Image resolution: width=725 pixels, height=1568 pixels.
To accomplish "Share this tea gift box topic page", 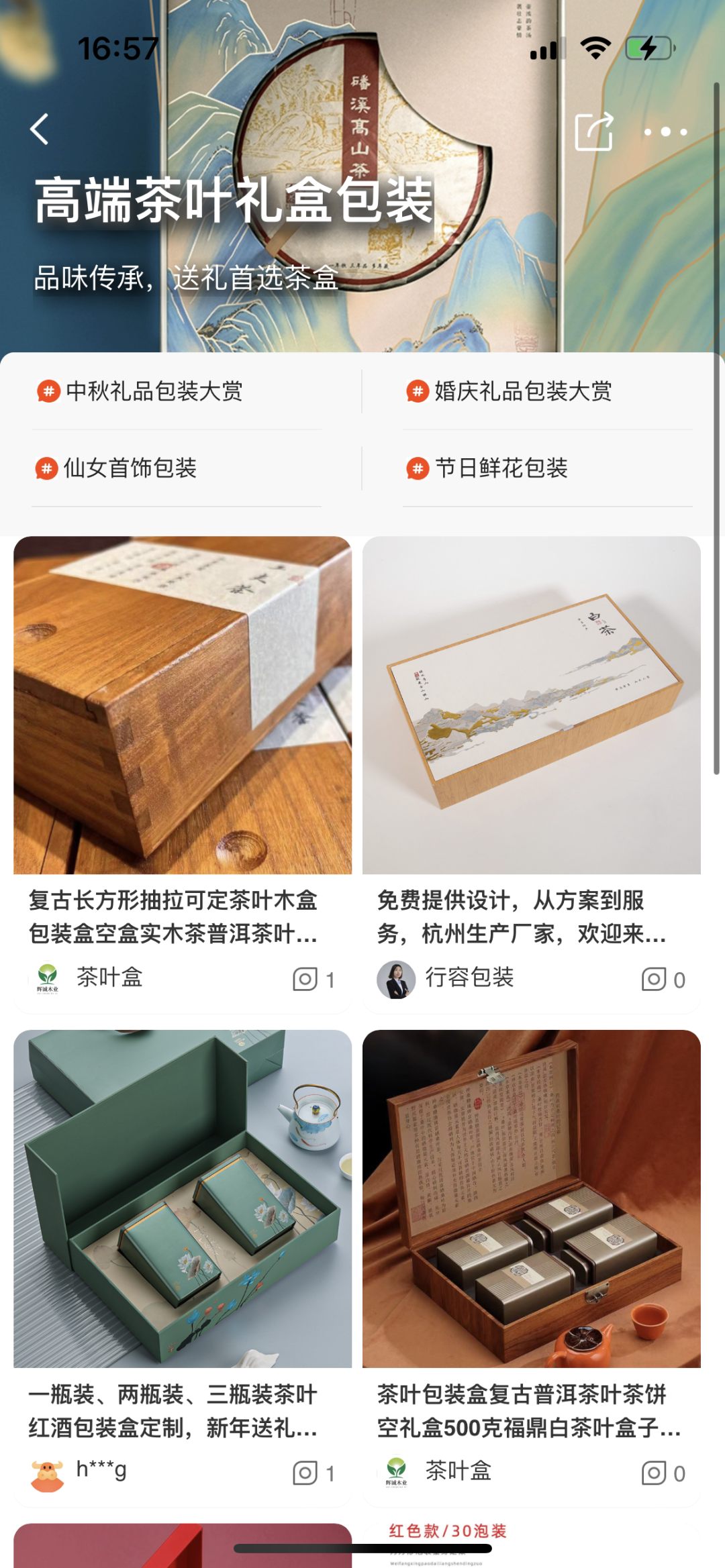I will pyautogui.click(x=594, y=132).
